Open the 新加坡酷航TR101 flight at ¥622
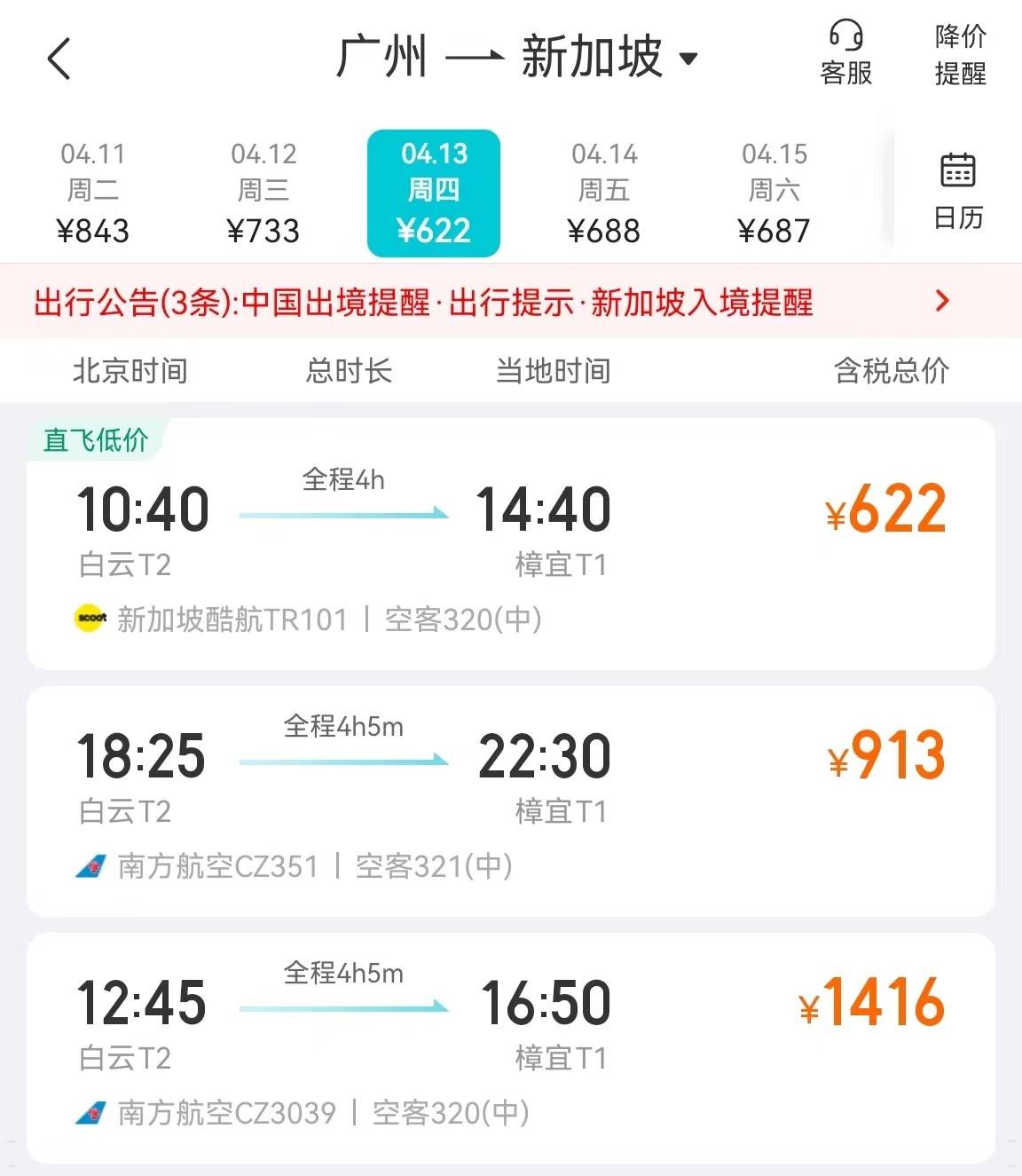Screen dimensions: 1022x1176 pos(510,544)
